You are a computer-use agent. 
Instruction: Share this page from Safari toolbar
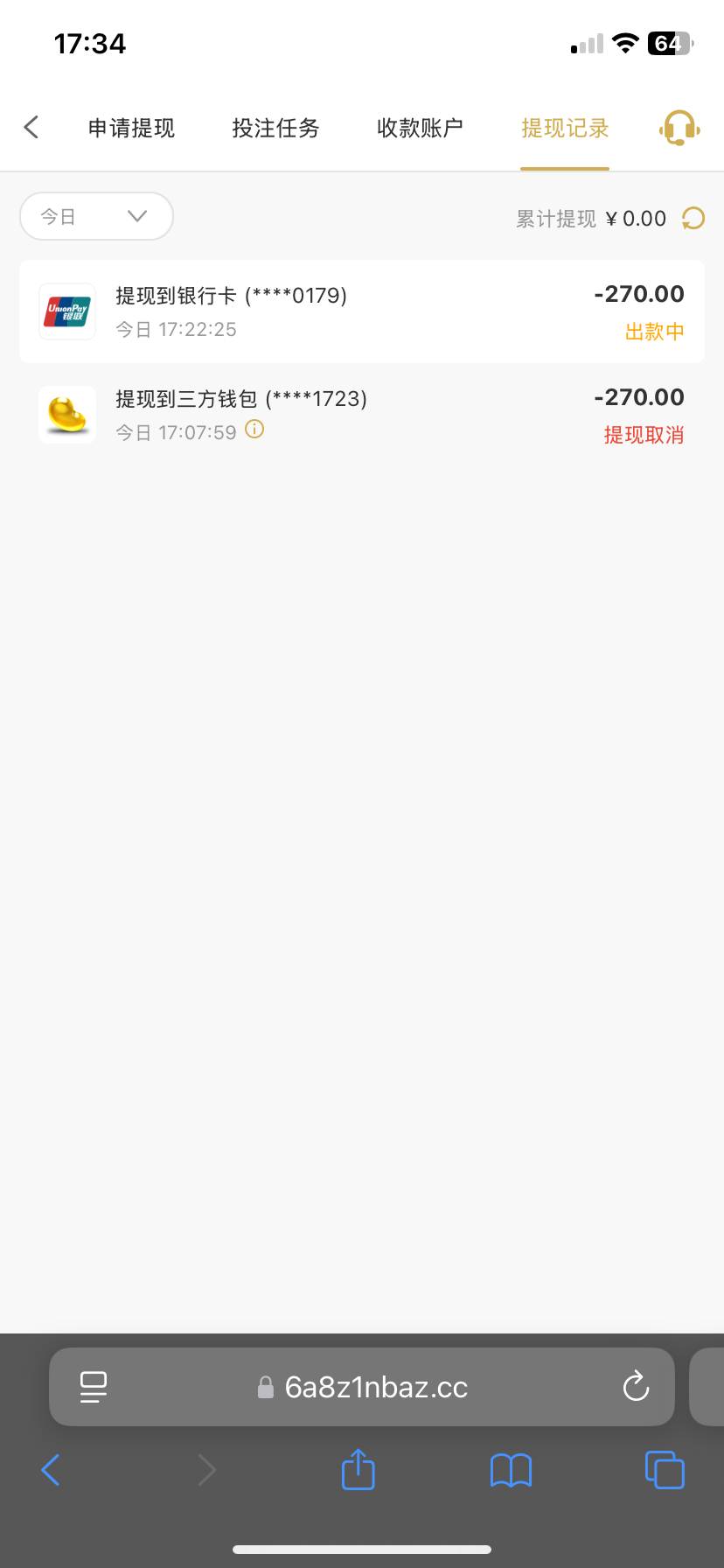click(x=358, y=1469)
